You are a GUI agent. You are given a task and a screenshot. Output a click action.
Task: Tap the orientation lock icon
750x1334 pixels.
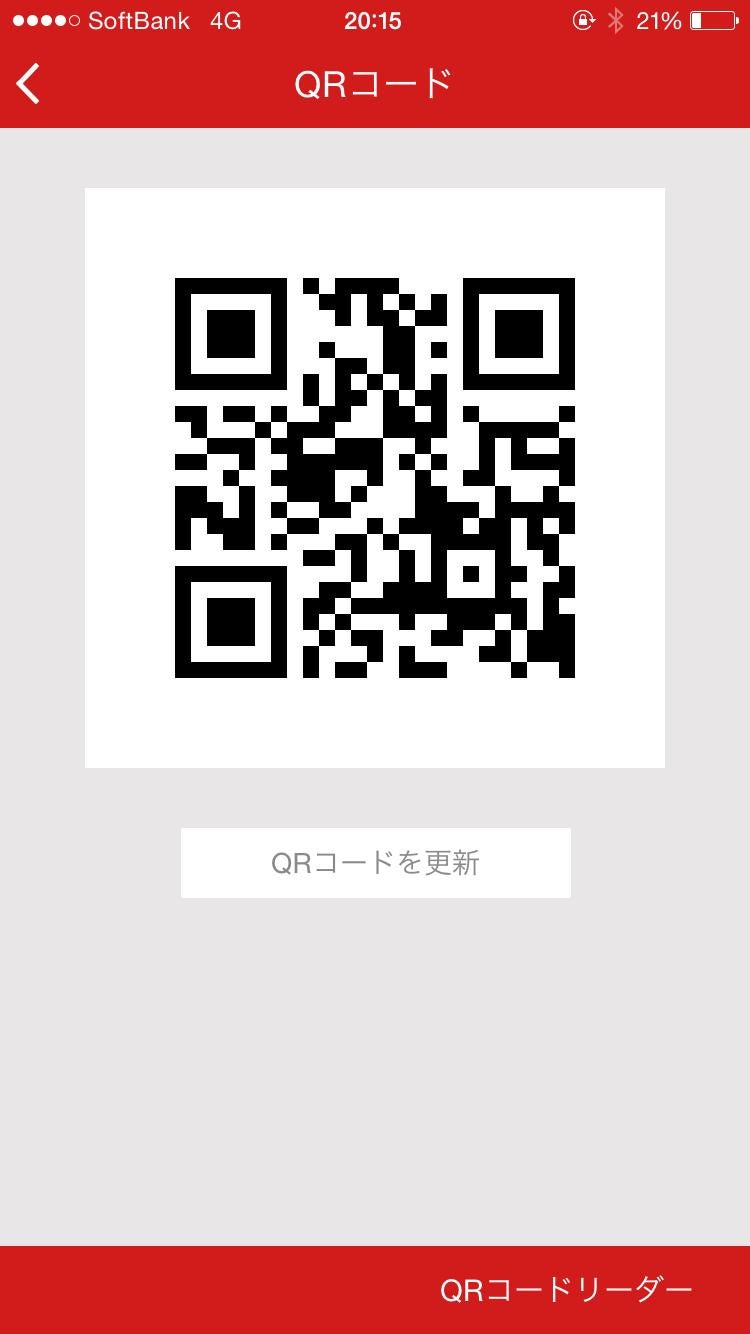(x=582, y=20)
